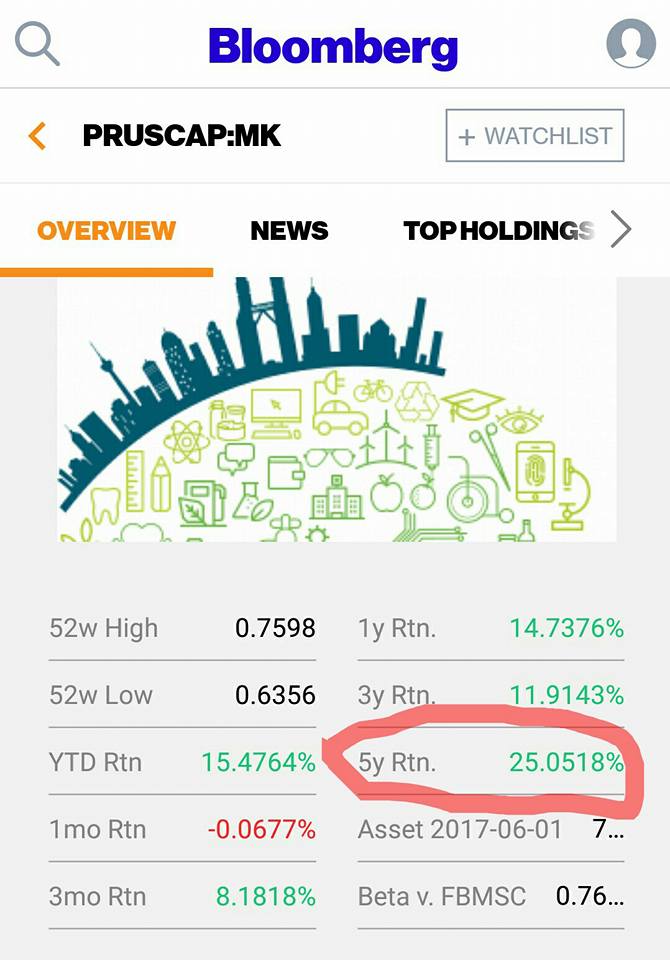Open the user profile icon
This screenshot has height=960, width=670.
click(x=631, y=44)
